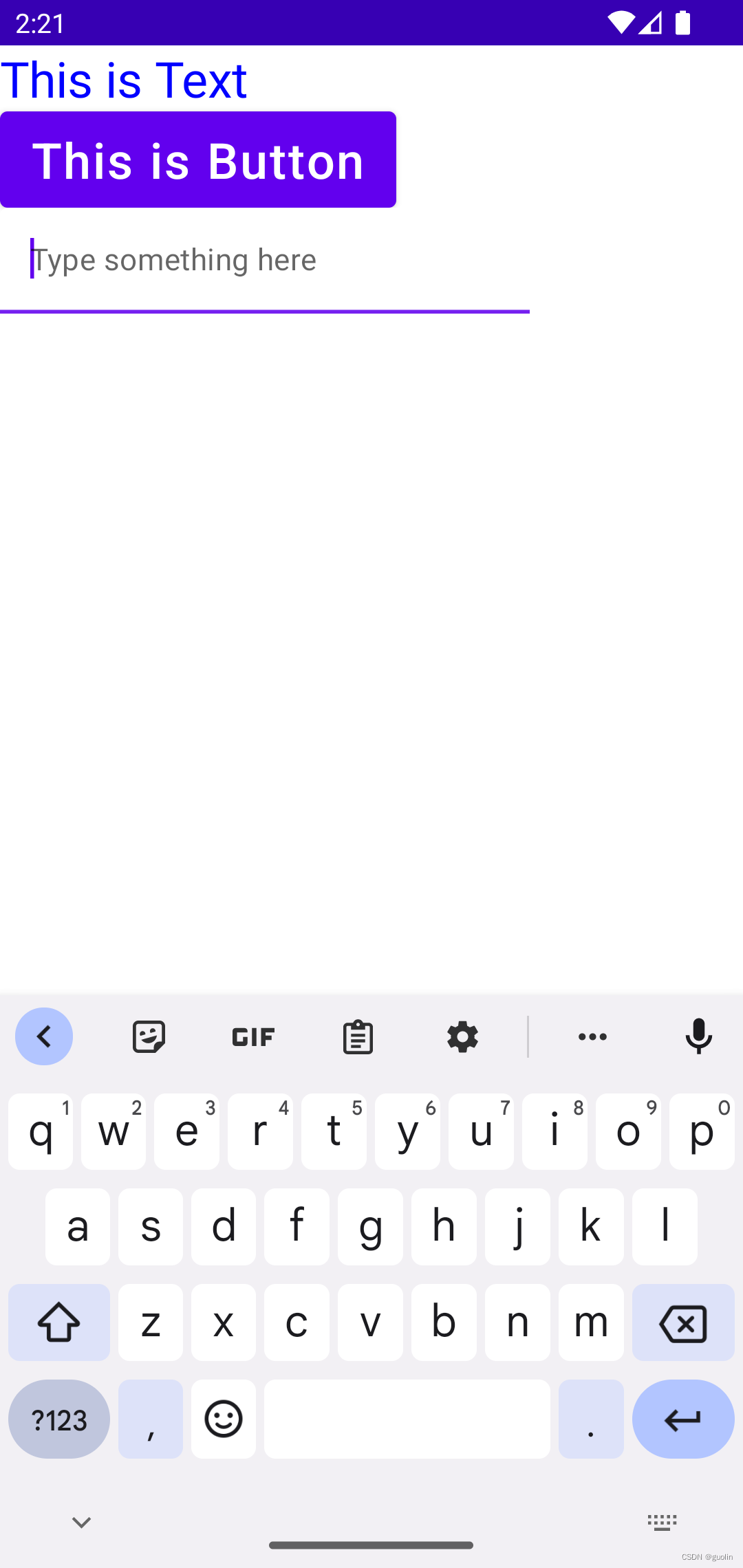Viewport: 743px width, 1568px height.
Task: Open keyboard settings gear
Action: click(x=462, y=1036)
